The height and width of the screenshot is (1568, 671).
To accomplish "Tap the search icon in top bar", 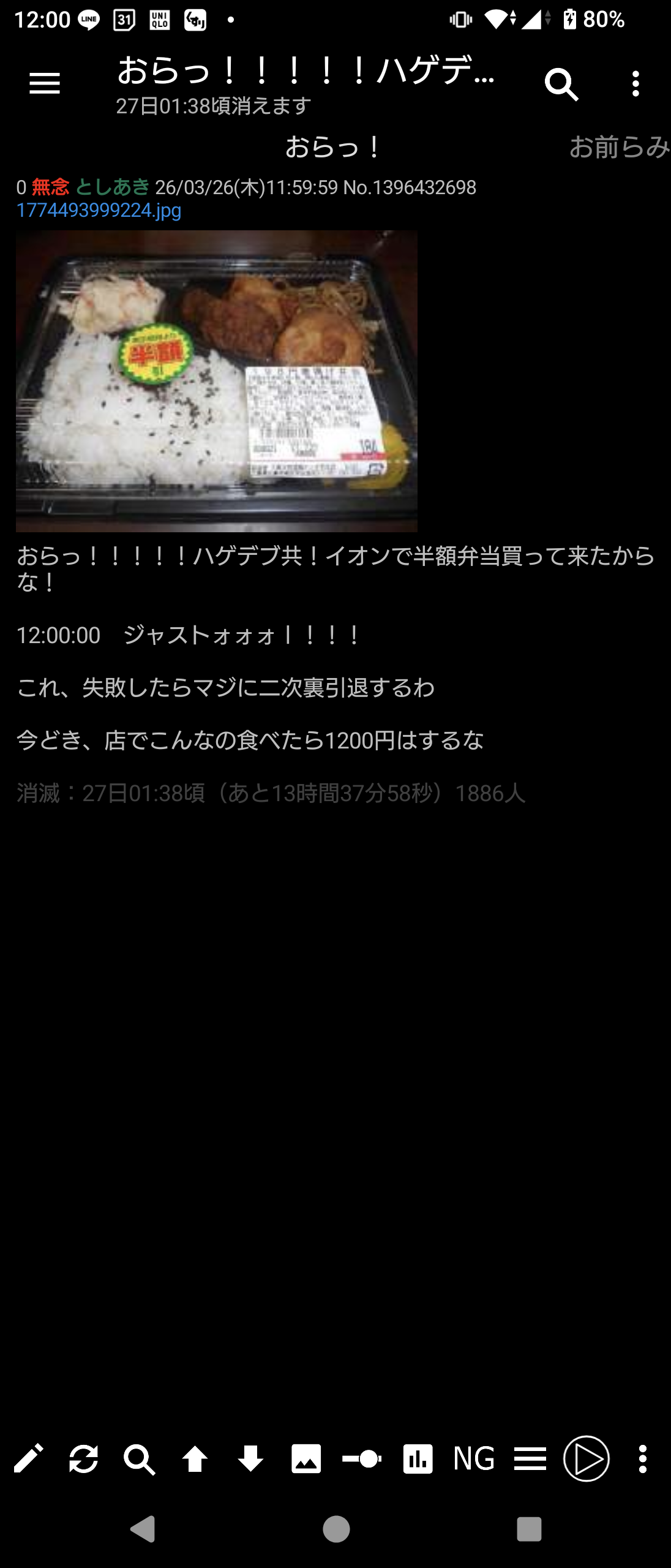I will coord(561,84).
